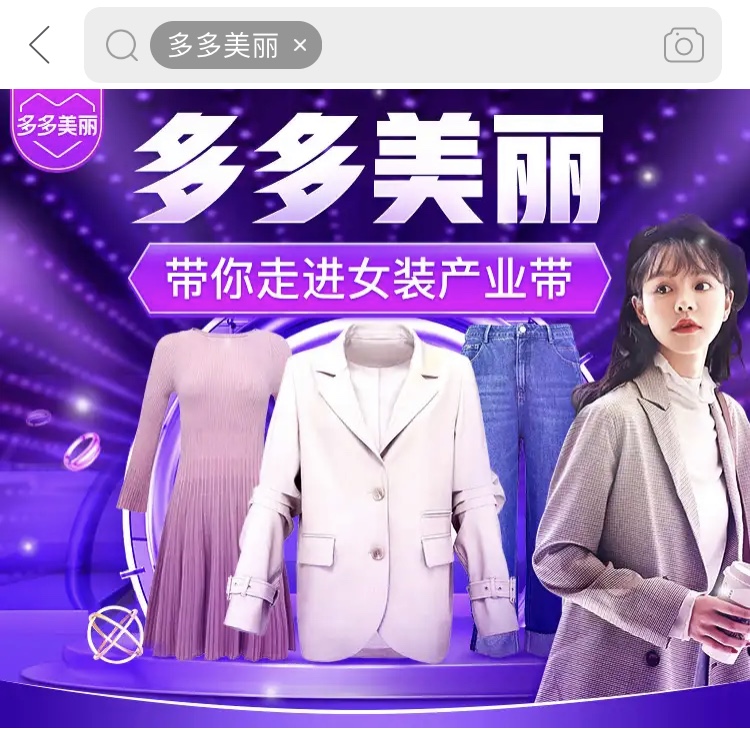The width and height of the screenshot is (750, 729).
Task: Go back using the back arrow
Action: (39, 45)
